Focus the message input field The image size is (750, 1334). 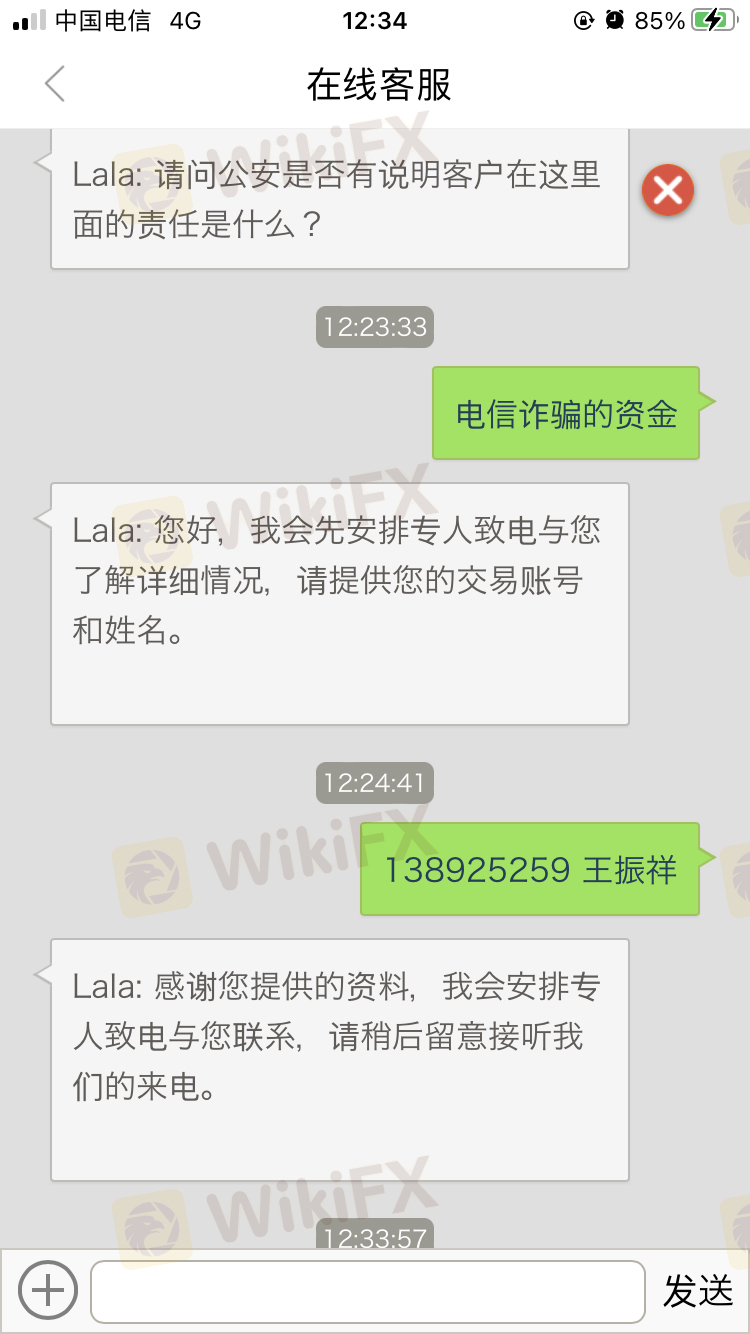tap(368, 1291)
